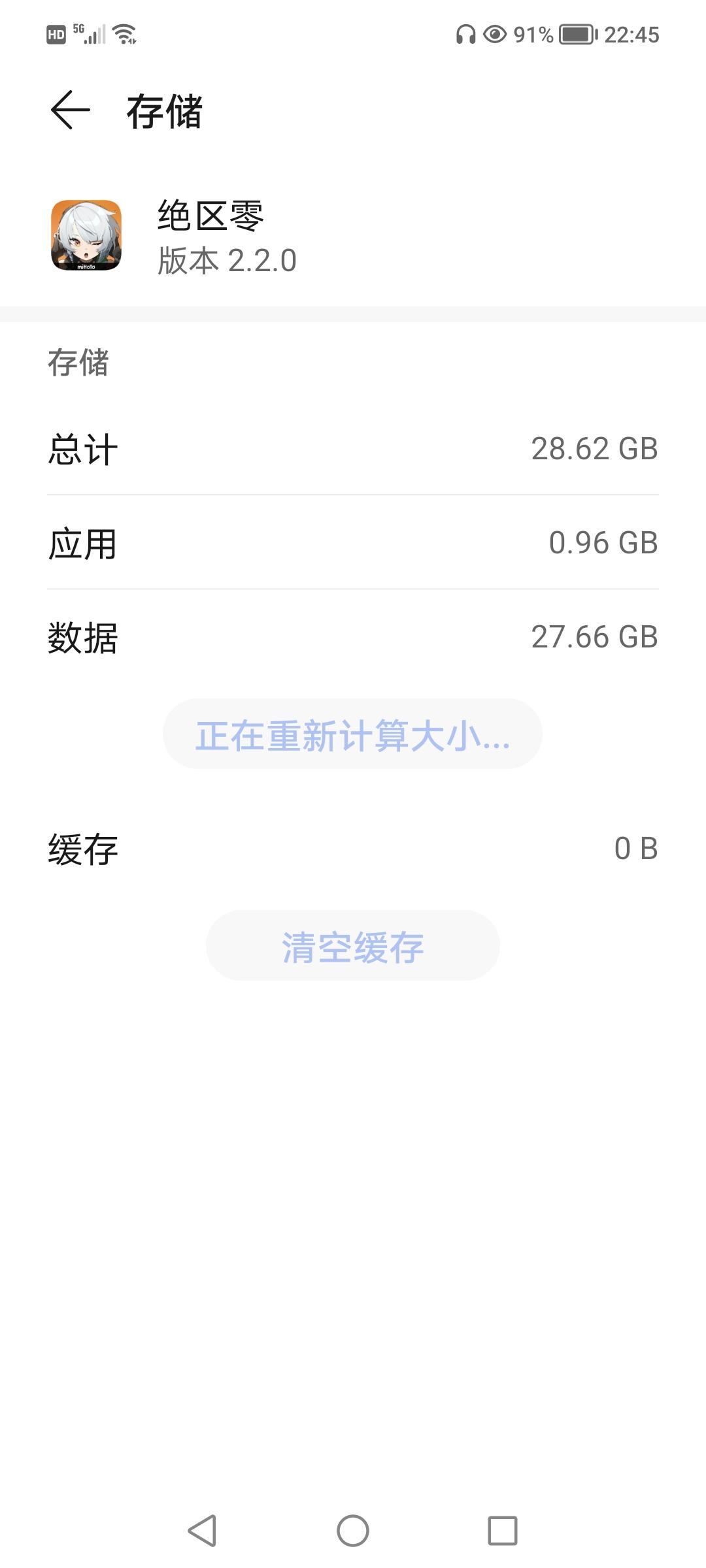Tap the 正在重新计算大小 button
This screenshot has width=706, height=1568.
[x=352, y=734]
